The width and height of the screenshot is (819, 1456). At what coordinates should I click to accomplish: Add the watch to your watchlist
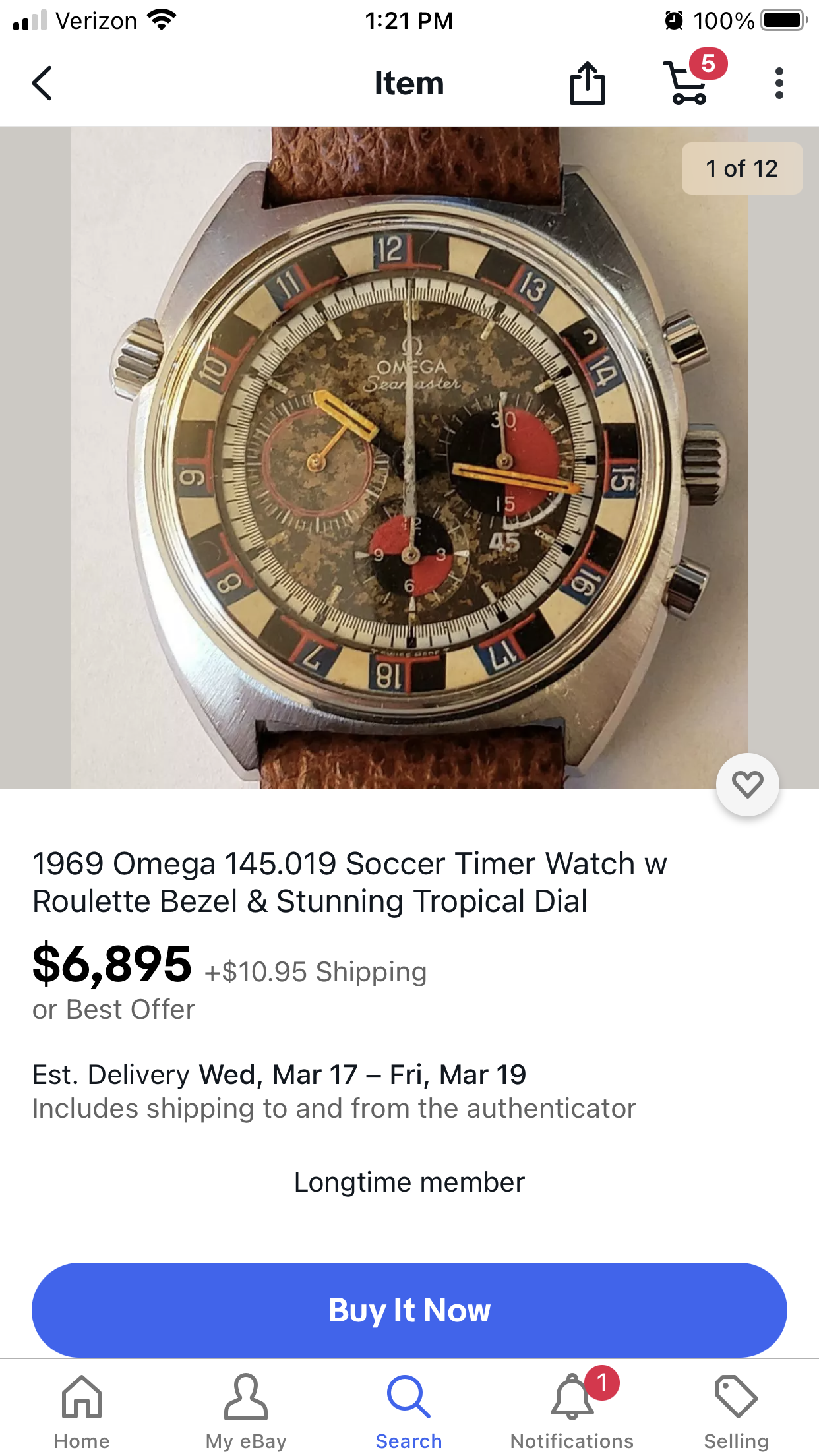coord(747,785)
